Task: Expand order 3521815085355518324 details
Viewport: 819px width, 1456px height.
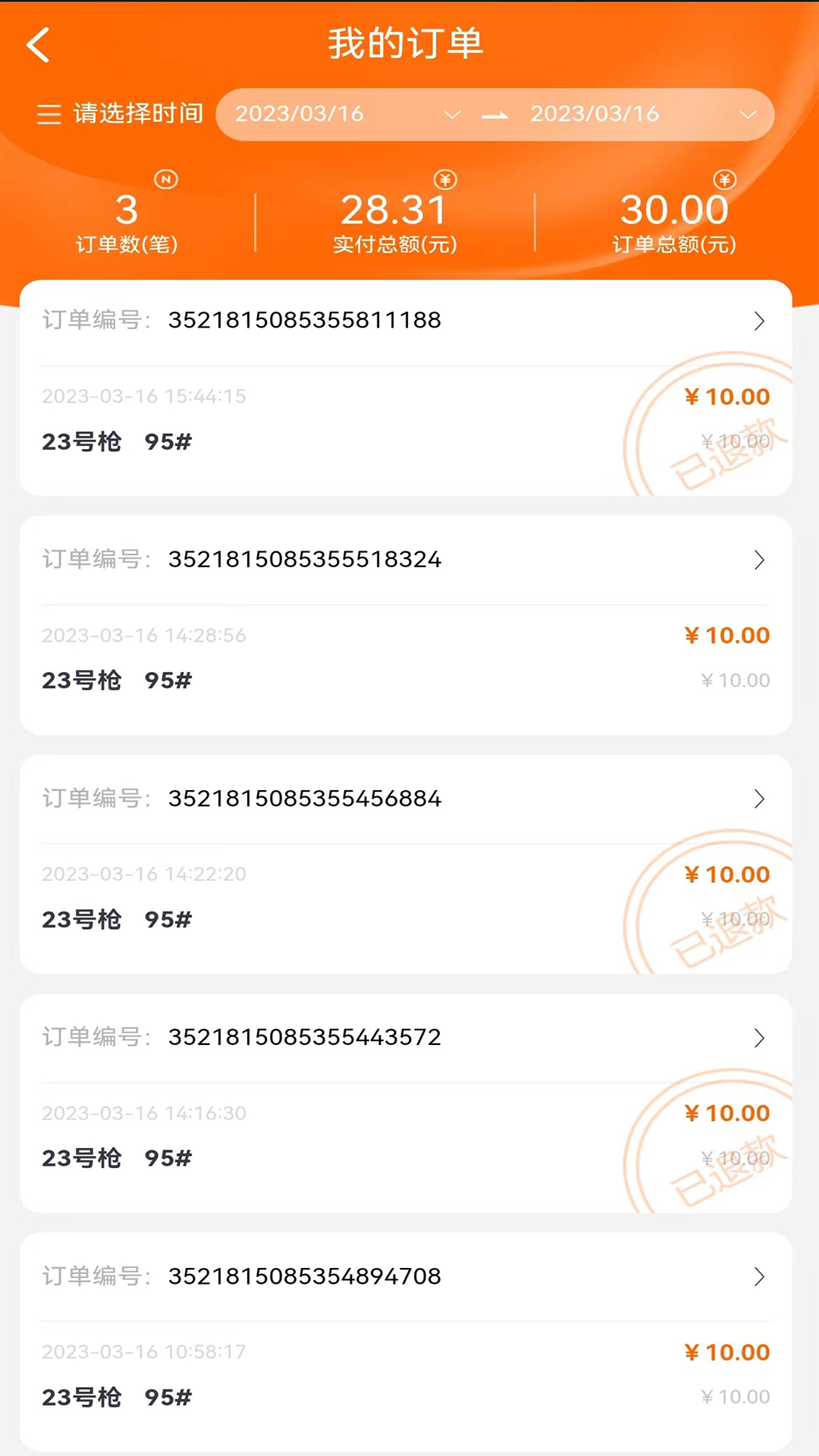Action: [x=759, y=560]
